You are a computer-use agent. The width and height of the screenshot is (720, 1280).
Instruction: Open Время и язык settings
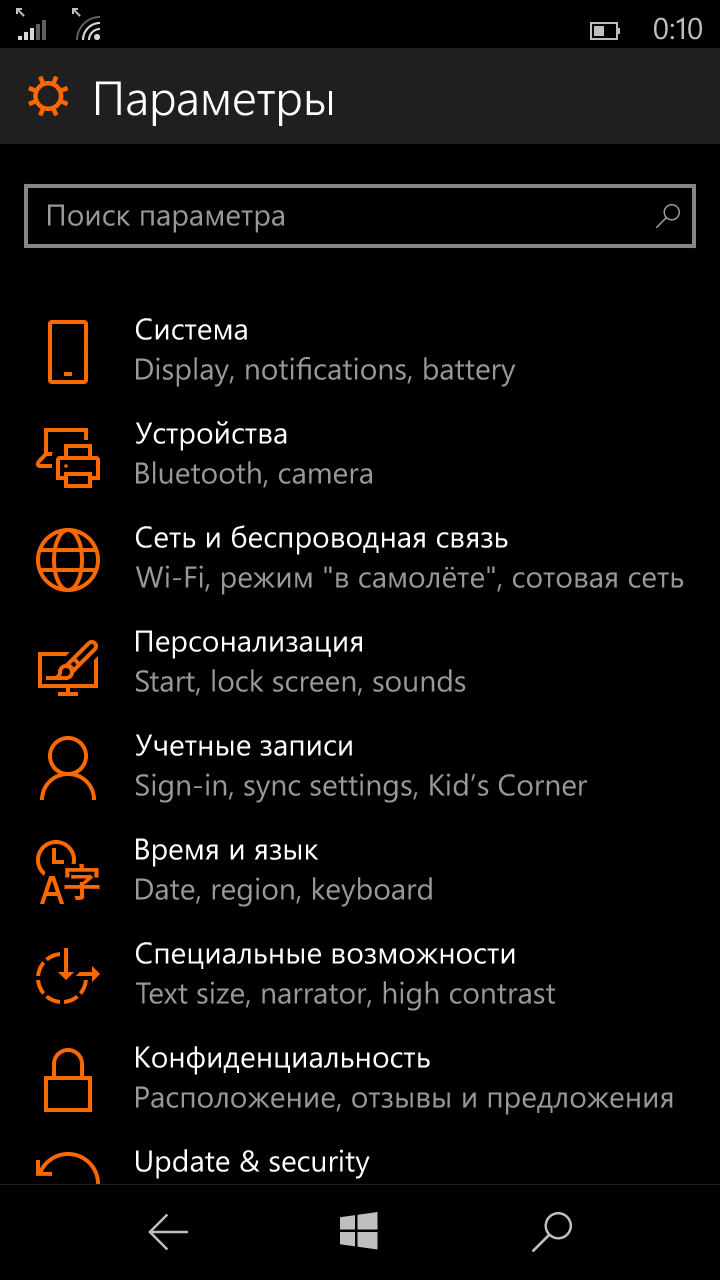[284, 870]
